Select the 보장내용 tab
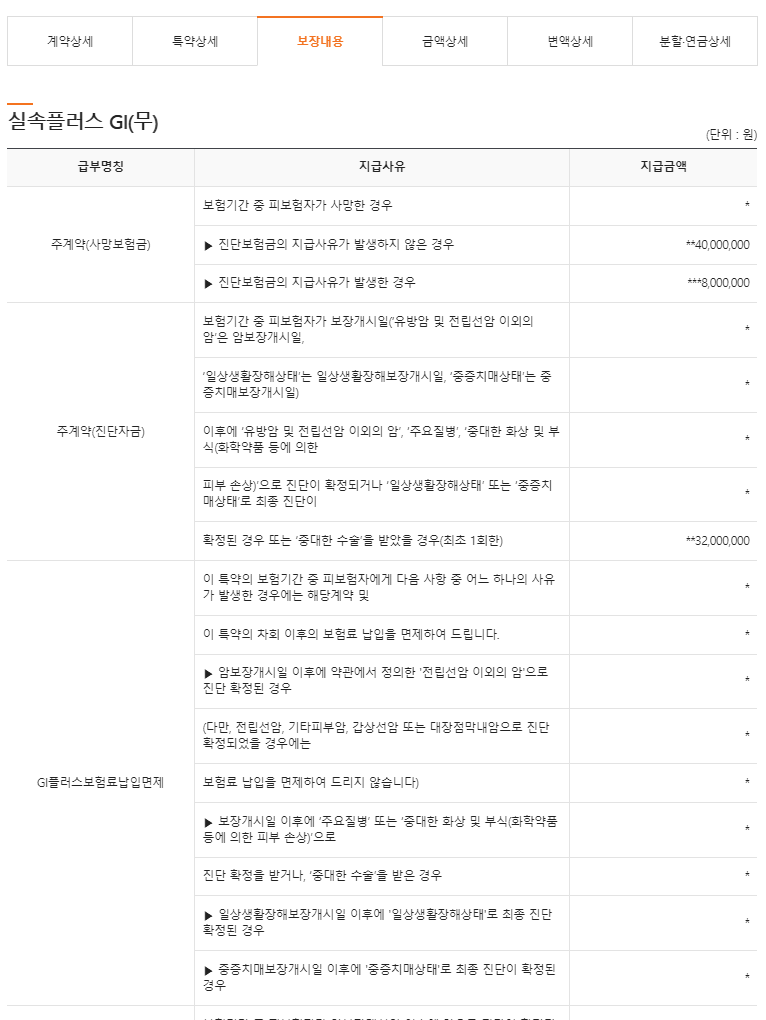 pyautogui.click(x=320, y=41)
